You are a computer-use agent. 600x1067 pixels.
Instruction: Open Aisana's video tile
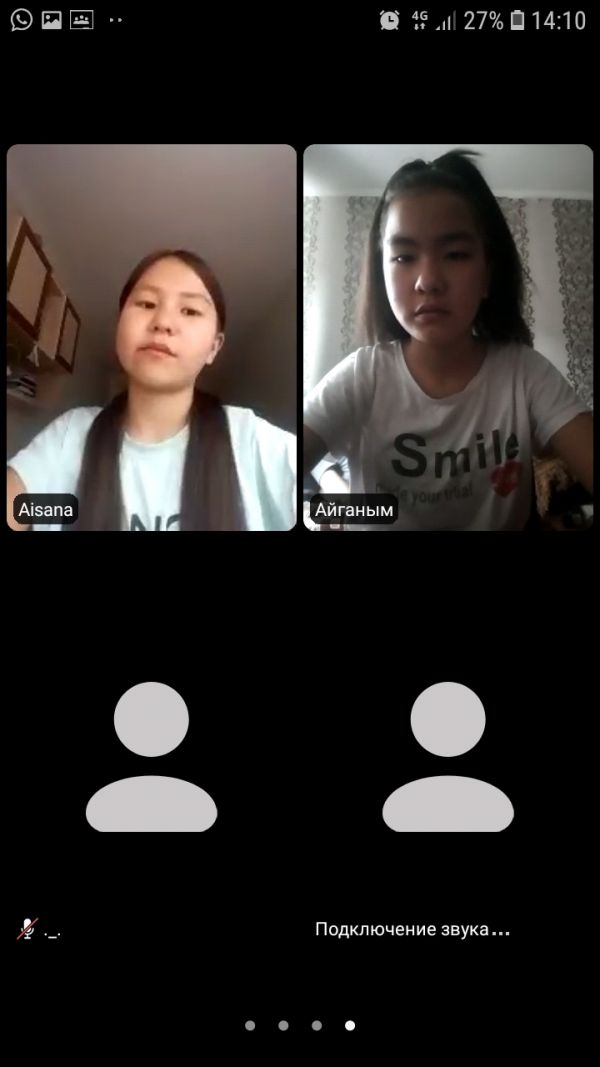click(x=152, y=337)
